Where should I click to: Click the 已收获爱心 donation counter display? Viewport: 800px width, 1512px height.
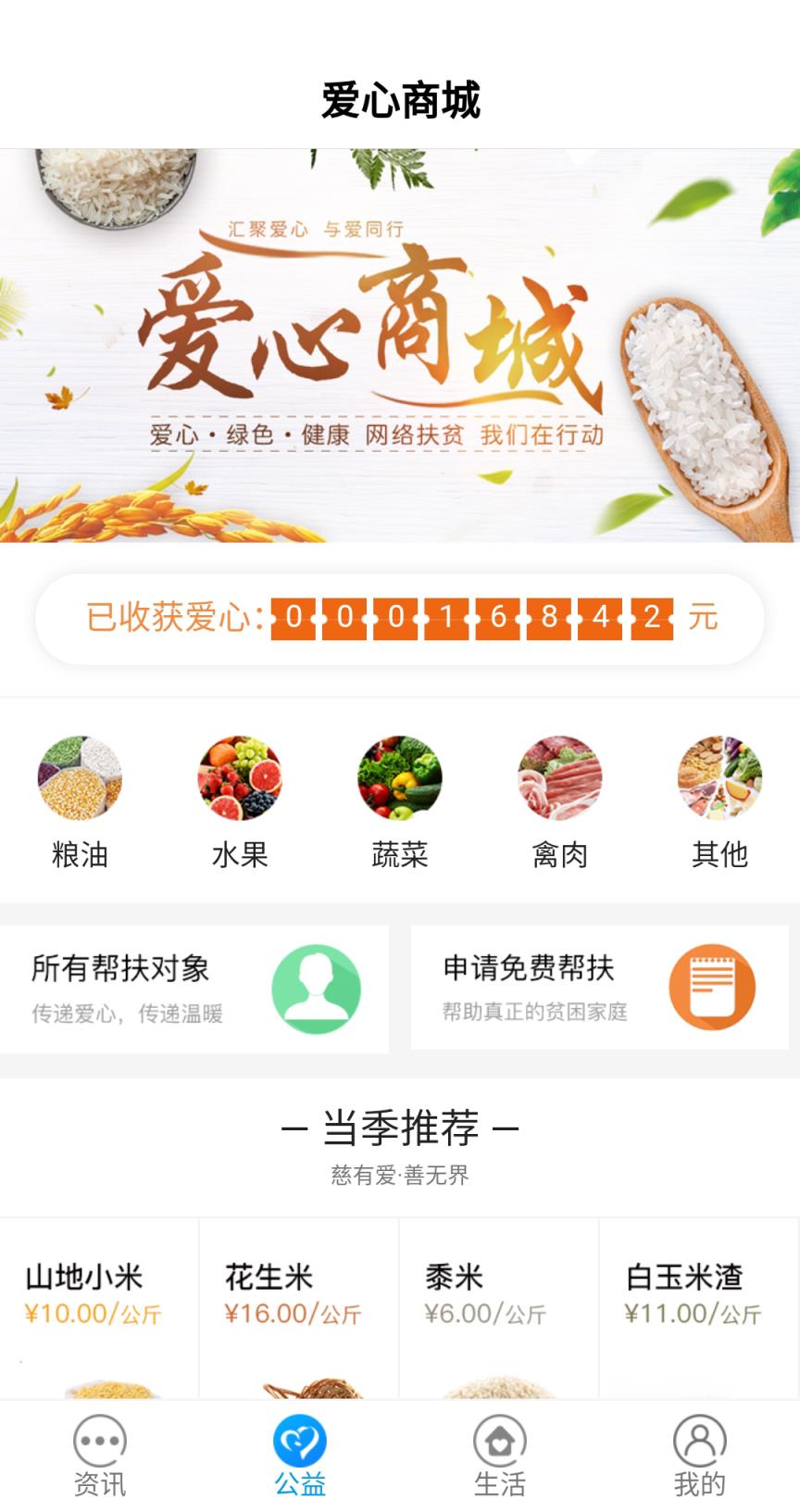pos(400,619)
